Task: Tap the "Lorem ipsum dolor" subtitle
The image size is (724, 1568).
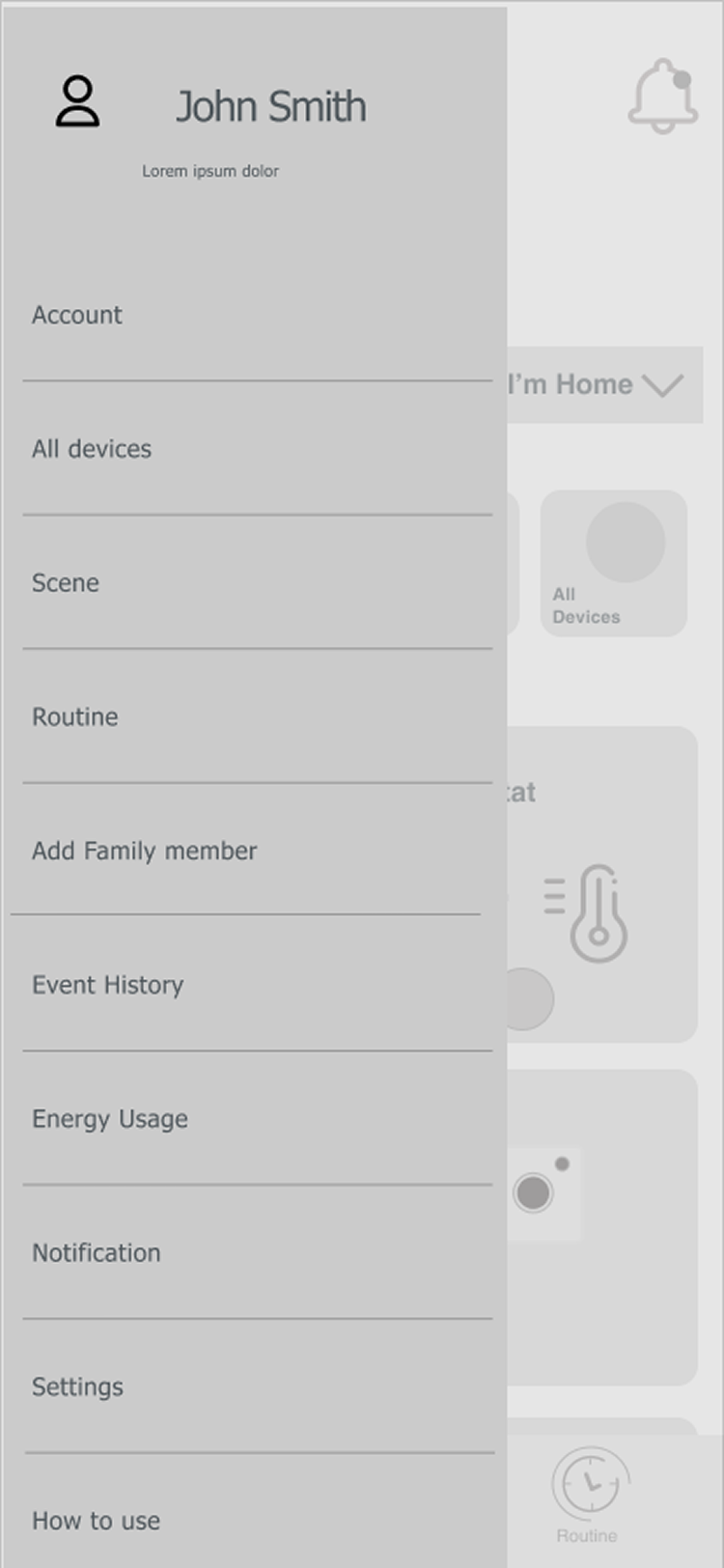Action: point(210,171)
